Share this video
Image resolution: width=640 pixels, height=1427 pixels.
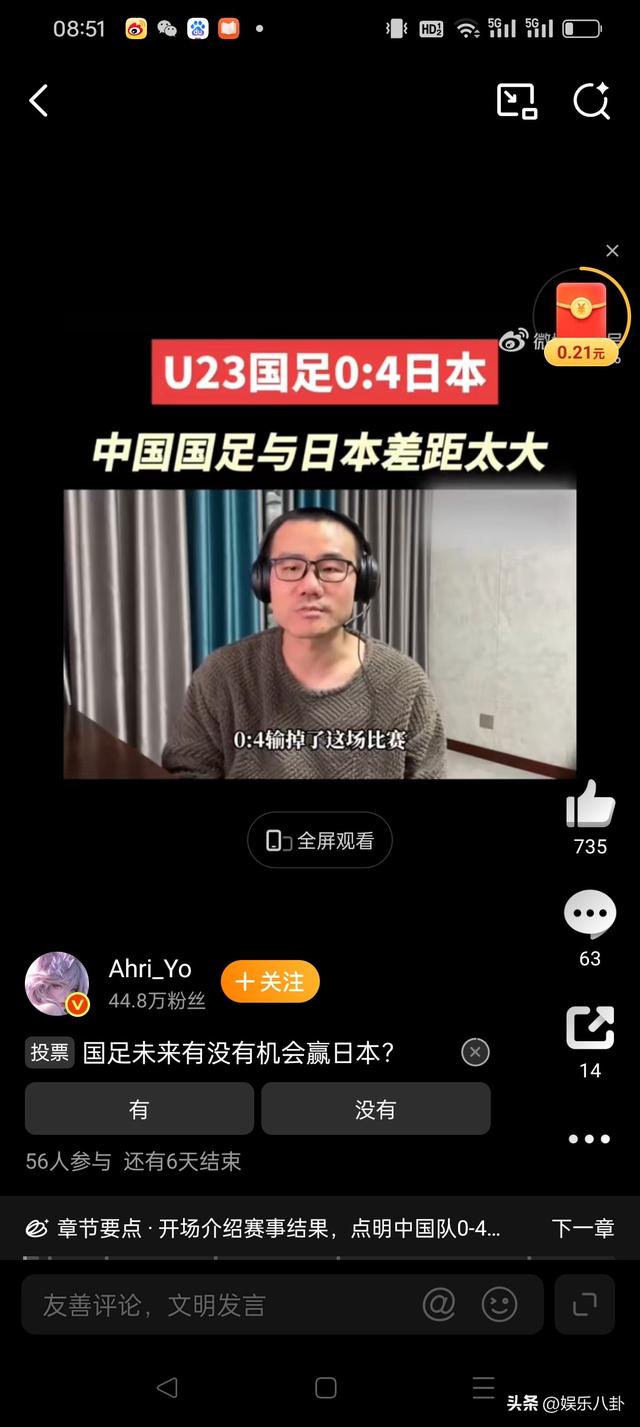tap(590, 1027)
